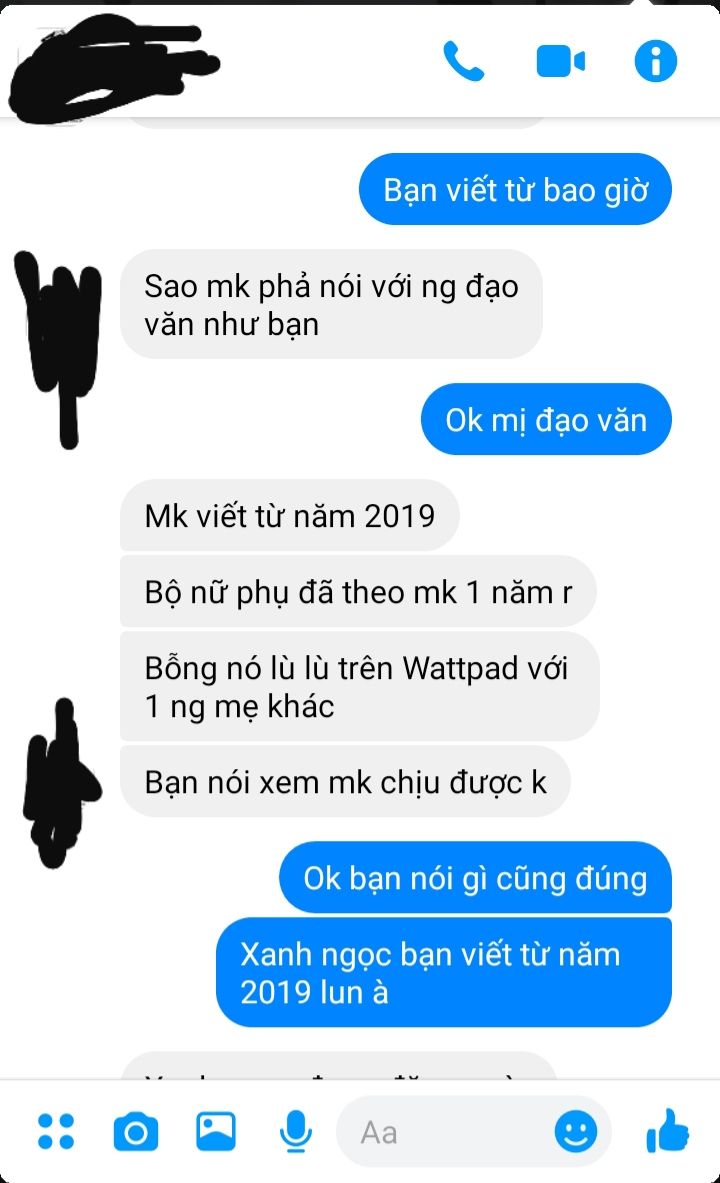Send a thumbs-up like
This screenshot has height=1183, width=720.
[668, 1130]
